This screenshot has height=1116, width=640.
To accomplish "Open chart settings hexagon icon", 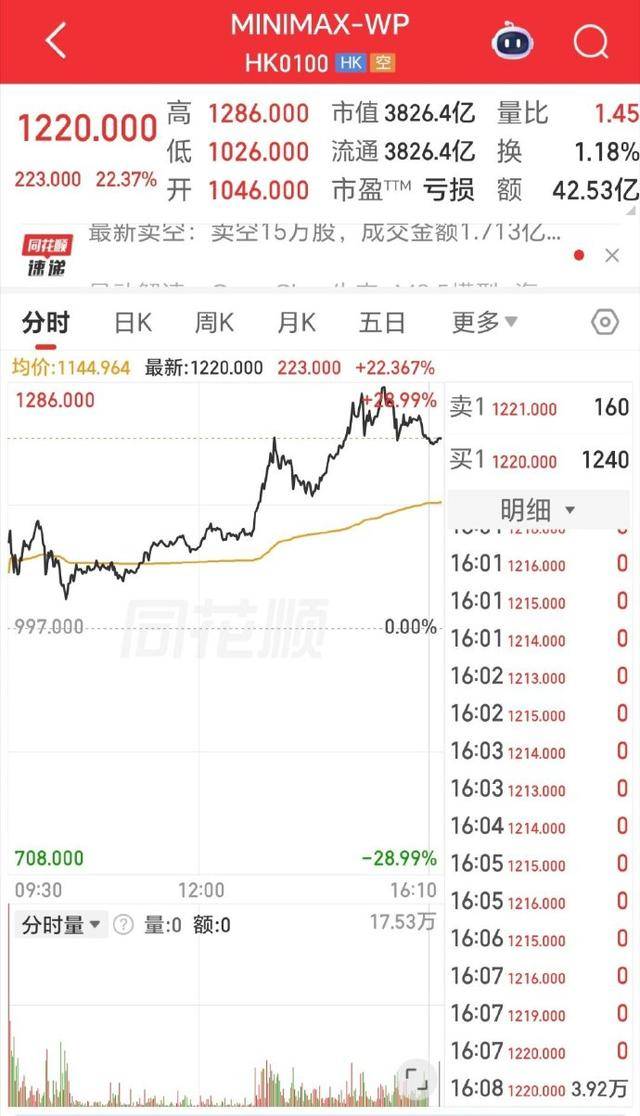I will coord(605,322).
